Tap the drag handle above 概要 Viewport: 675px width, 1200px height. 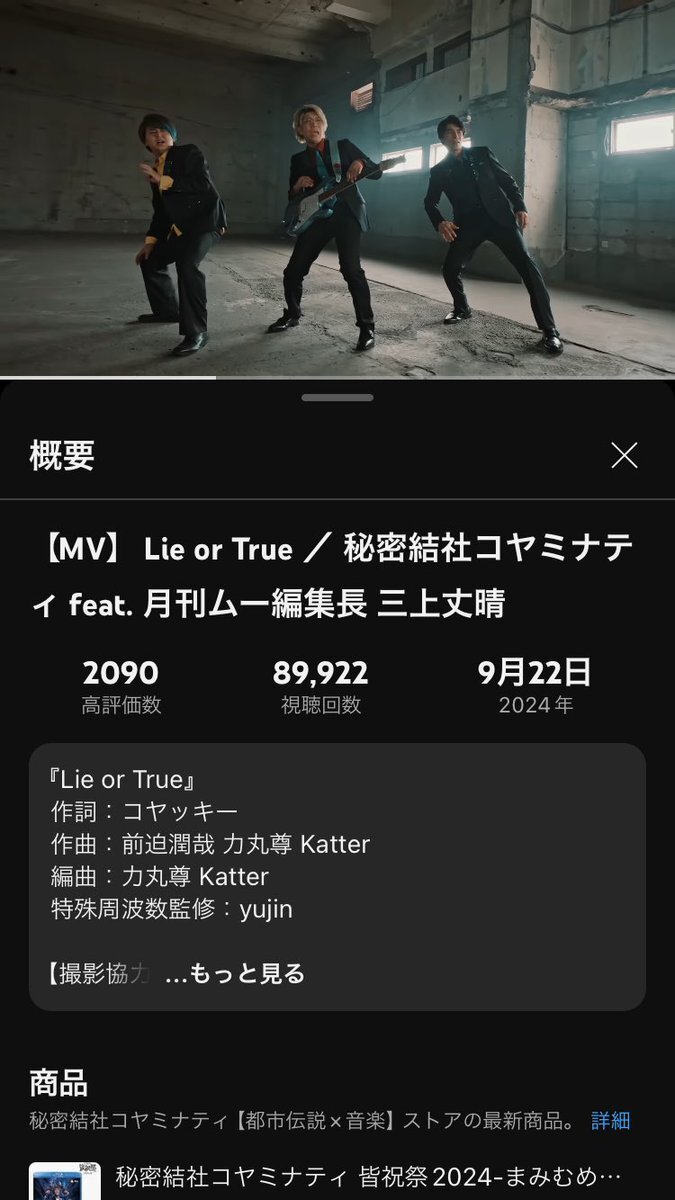click(x=337, y=397)
